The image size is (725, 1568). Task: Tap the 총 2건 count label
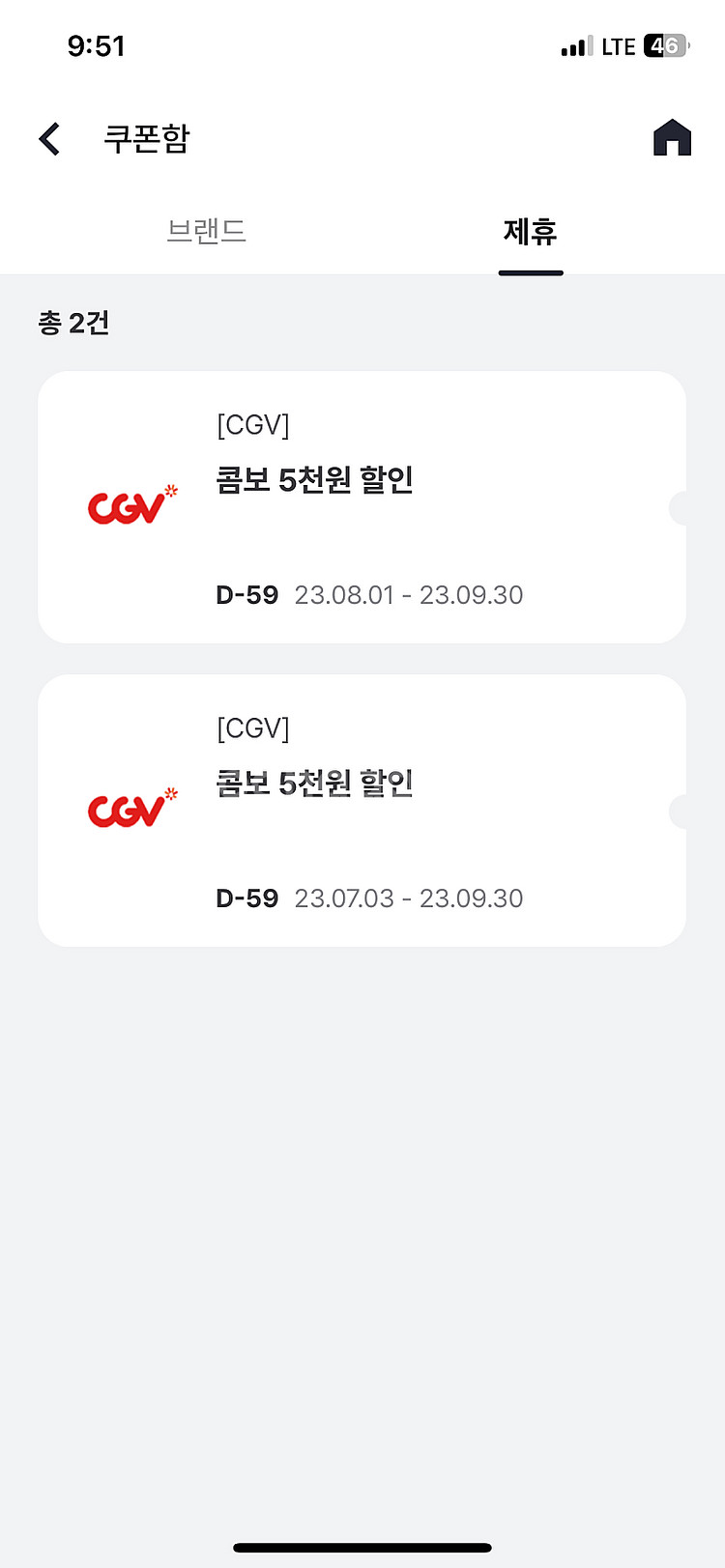[x=72, y=323]
